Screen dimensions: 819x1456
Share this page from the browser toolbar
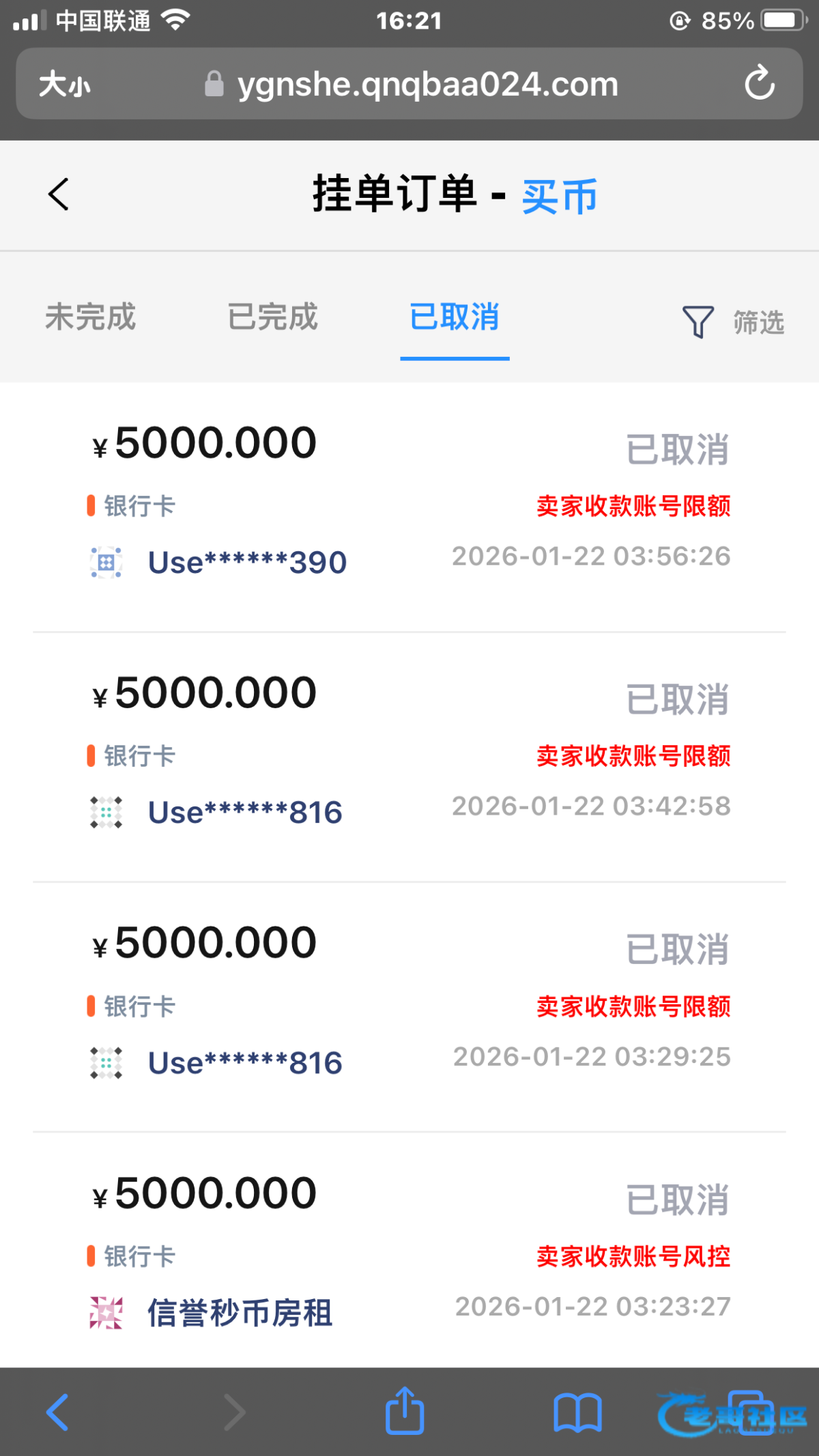(405, 1410)
